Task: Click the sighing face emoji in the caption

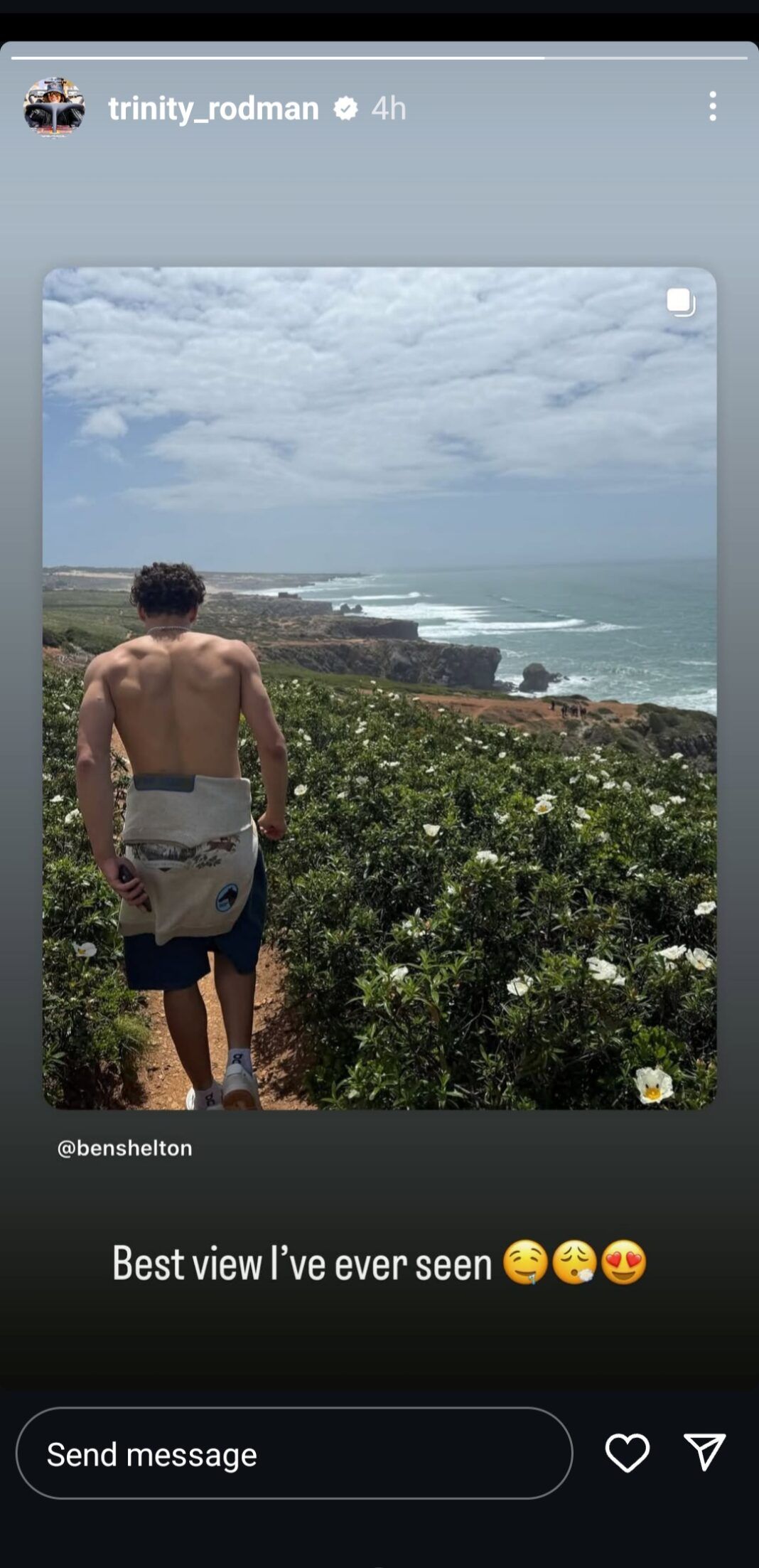Action: pos(574,1261)
